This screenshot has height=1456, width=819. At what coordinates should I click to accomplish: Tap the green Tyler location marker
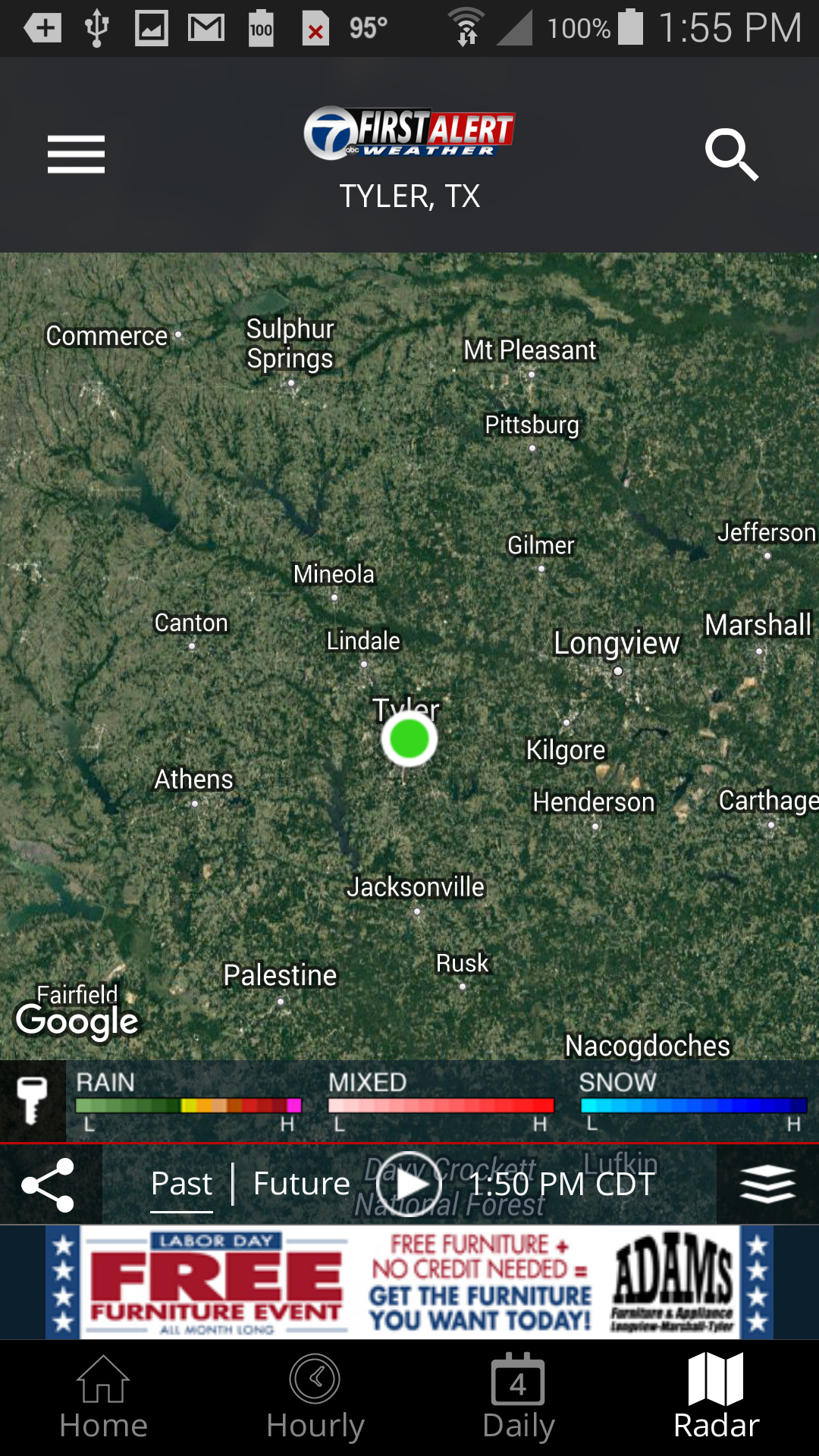409,739
